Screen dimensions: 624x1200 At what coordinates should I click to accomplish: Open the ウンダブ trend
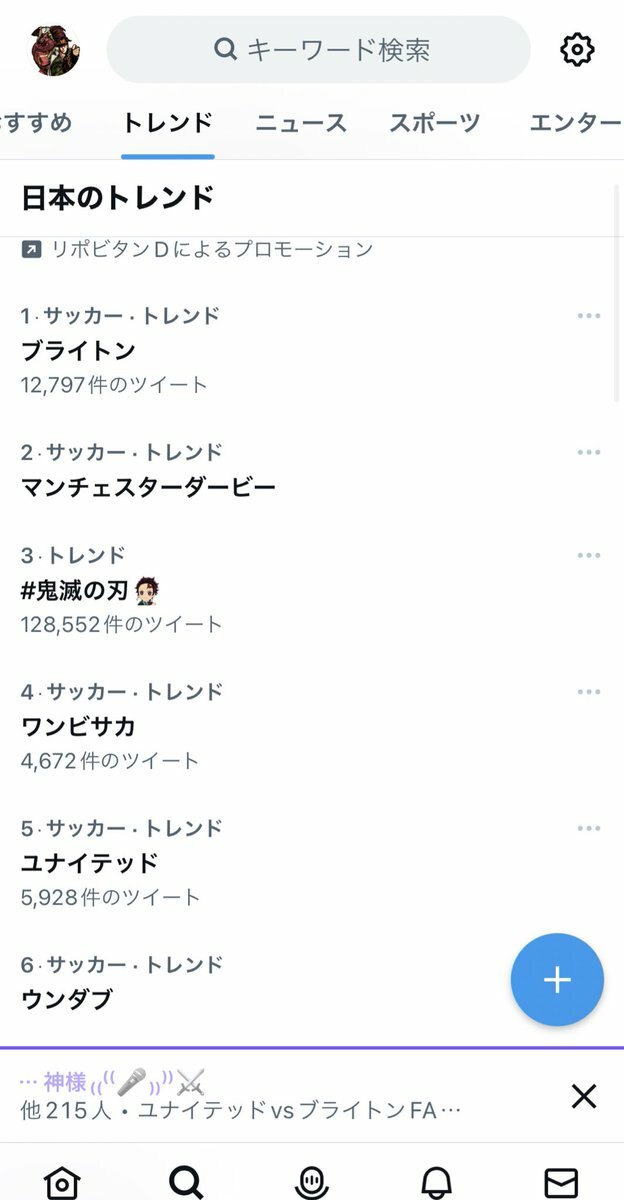coord(67,998)
